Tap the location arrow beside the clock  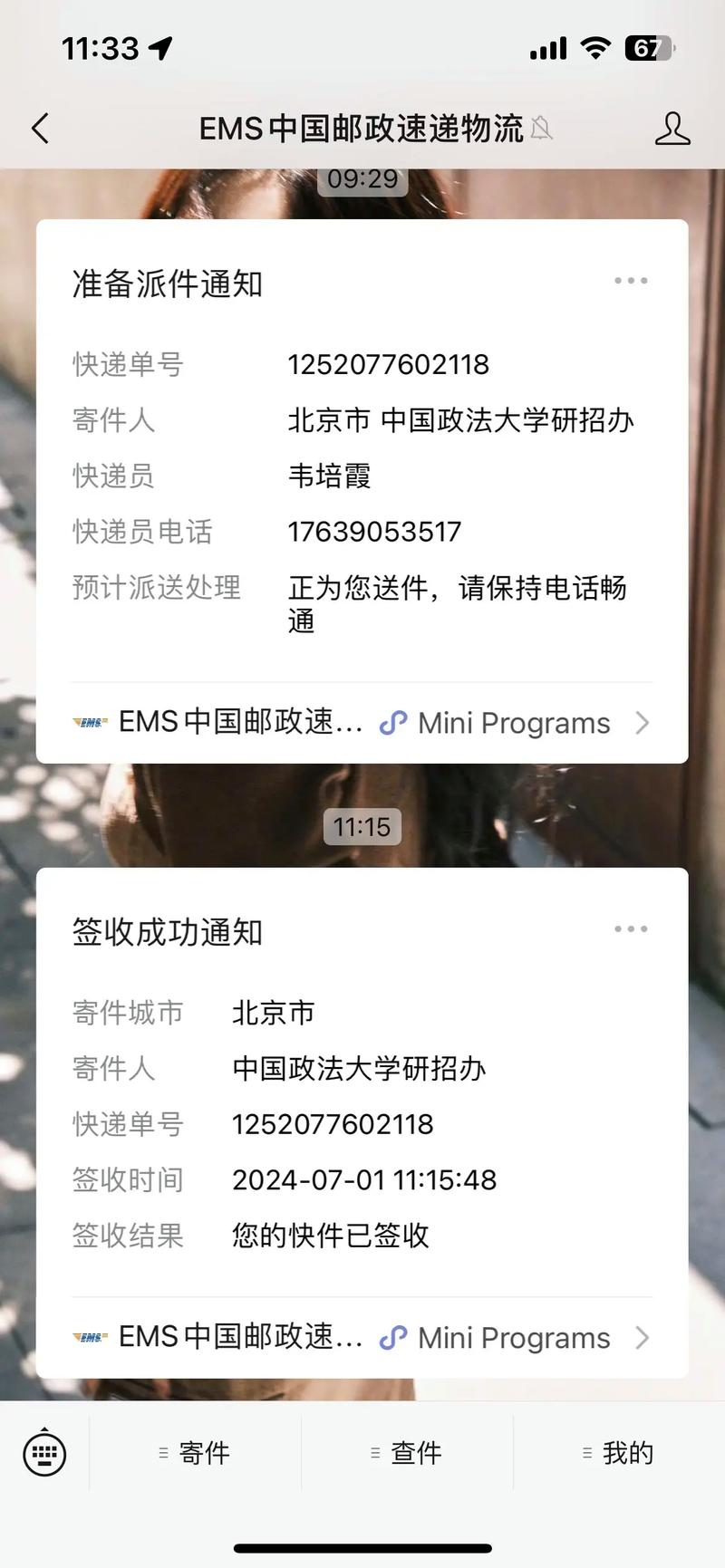161,46
